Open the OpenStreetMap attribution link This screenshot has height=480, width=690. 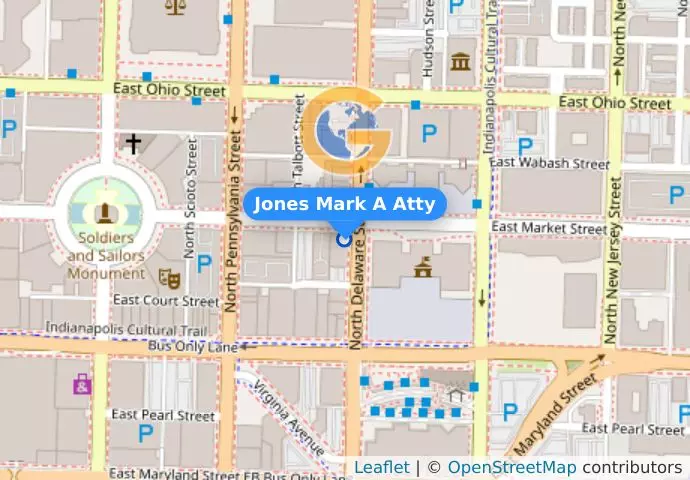(511, 468)
